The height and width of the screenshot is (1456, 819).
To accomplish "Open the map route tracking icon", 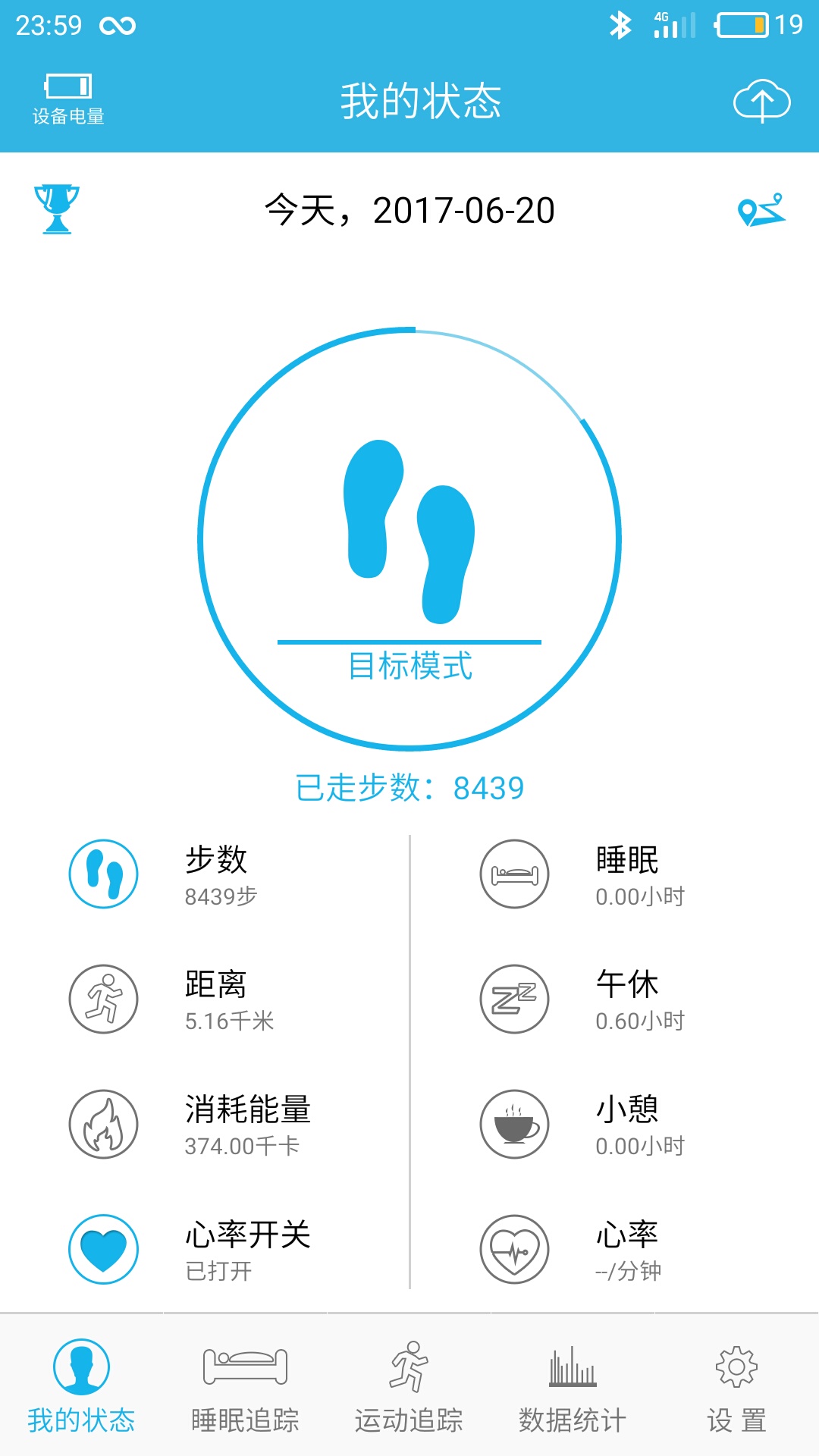I will tap(761, 210).
